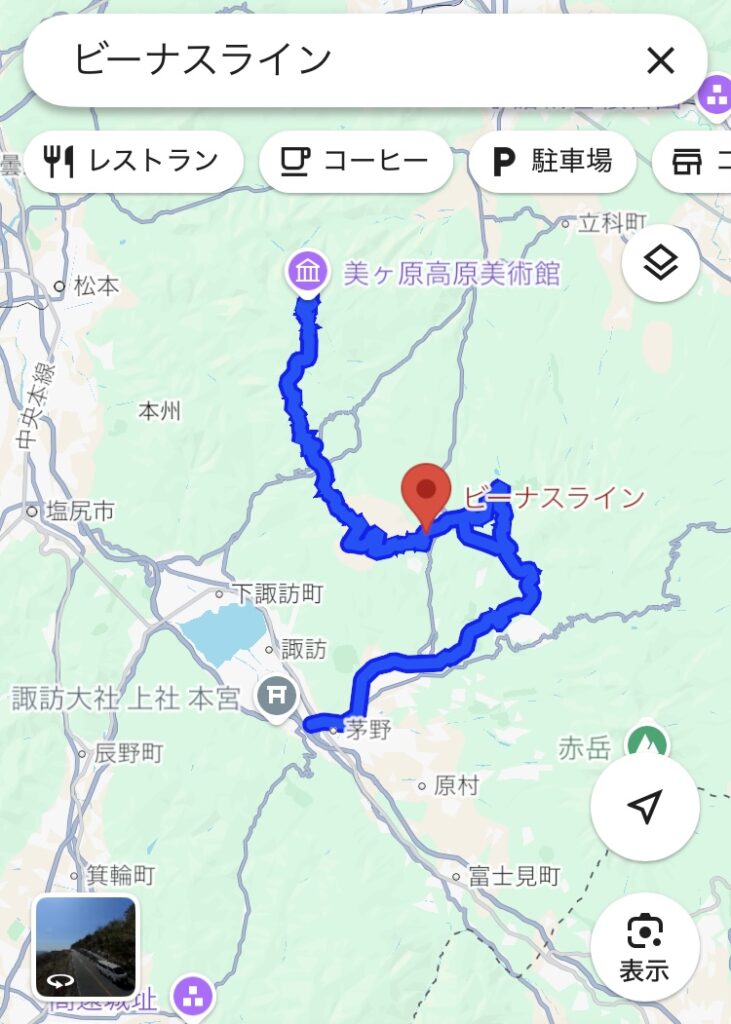
Task: Open the Street View thumbnail
Action: click(x=85, y=946)
